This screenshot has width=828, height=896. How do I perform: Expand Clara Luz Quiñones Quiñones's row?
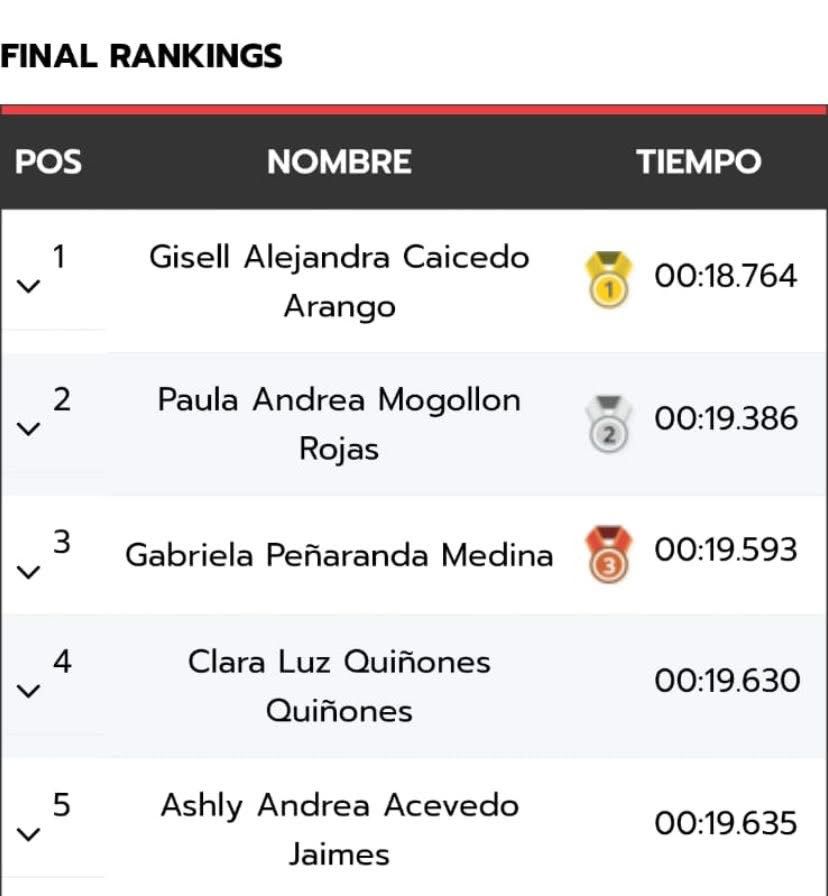click(x=30, y=691)
